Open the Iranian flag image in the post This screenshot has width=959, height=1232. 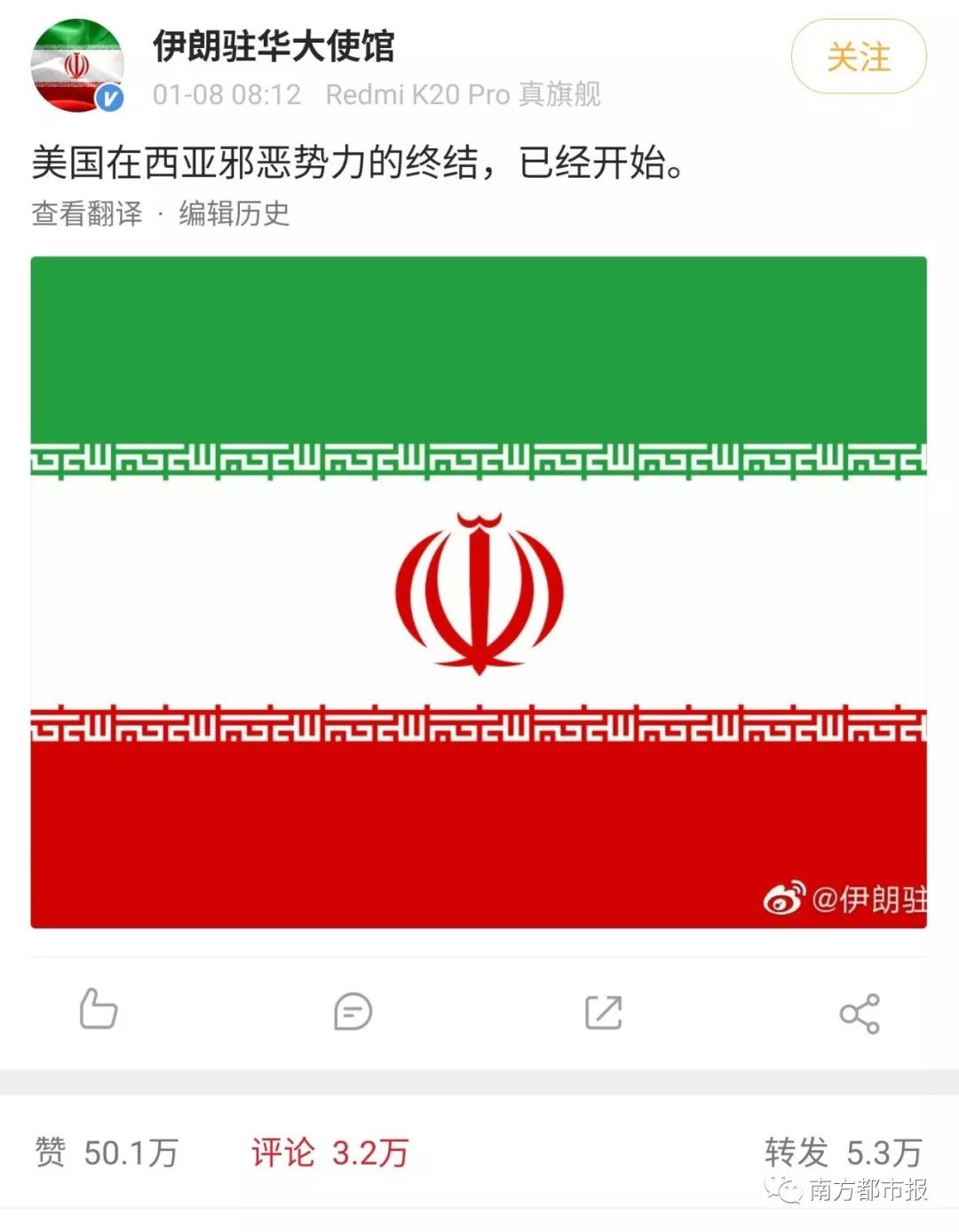point(479,592)
